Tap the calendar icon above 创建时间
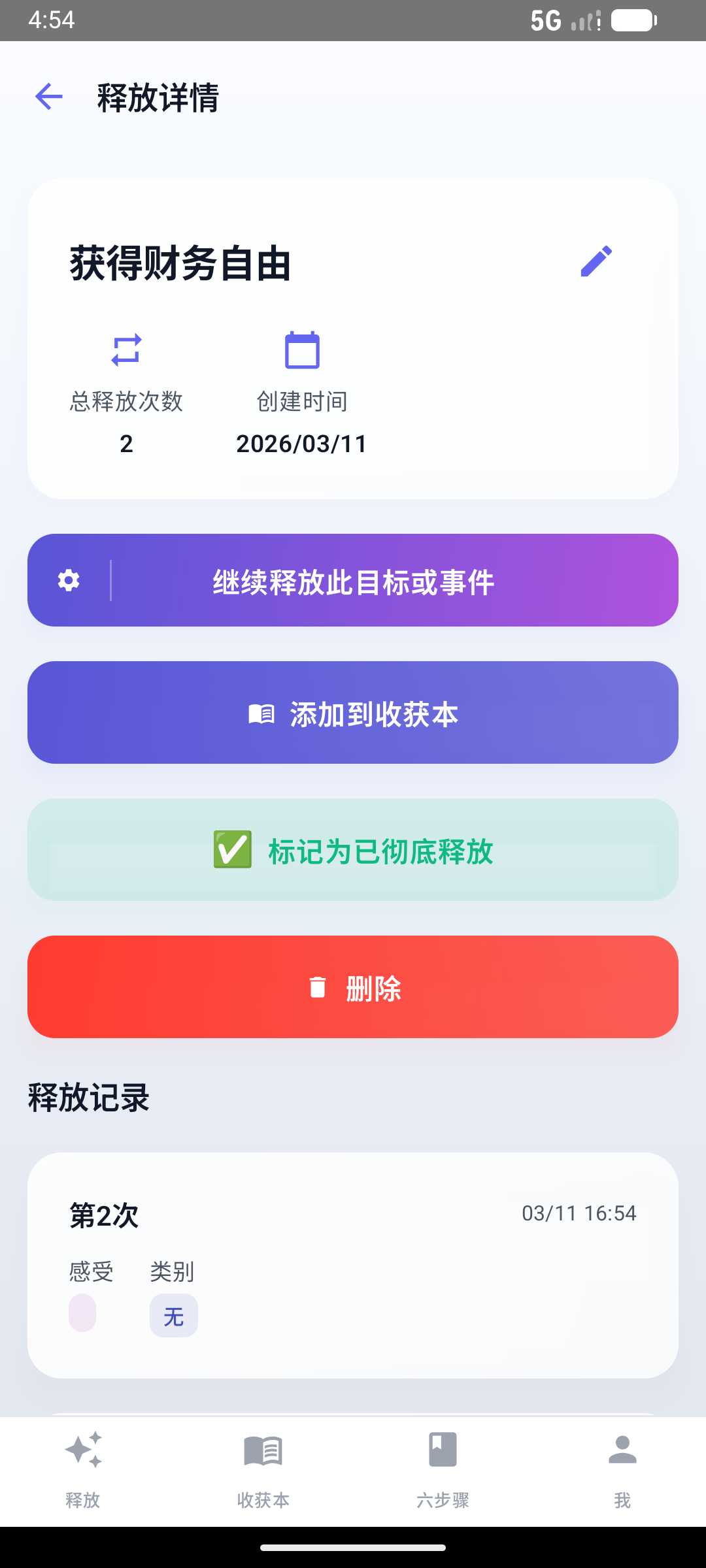706x1568 pixels. pos(302,351)
